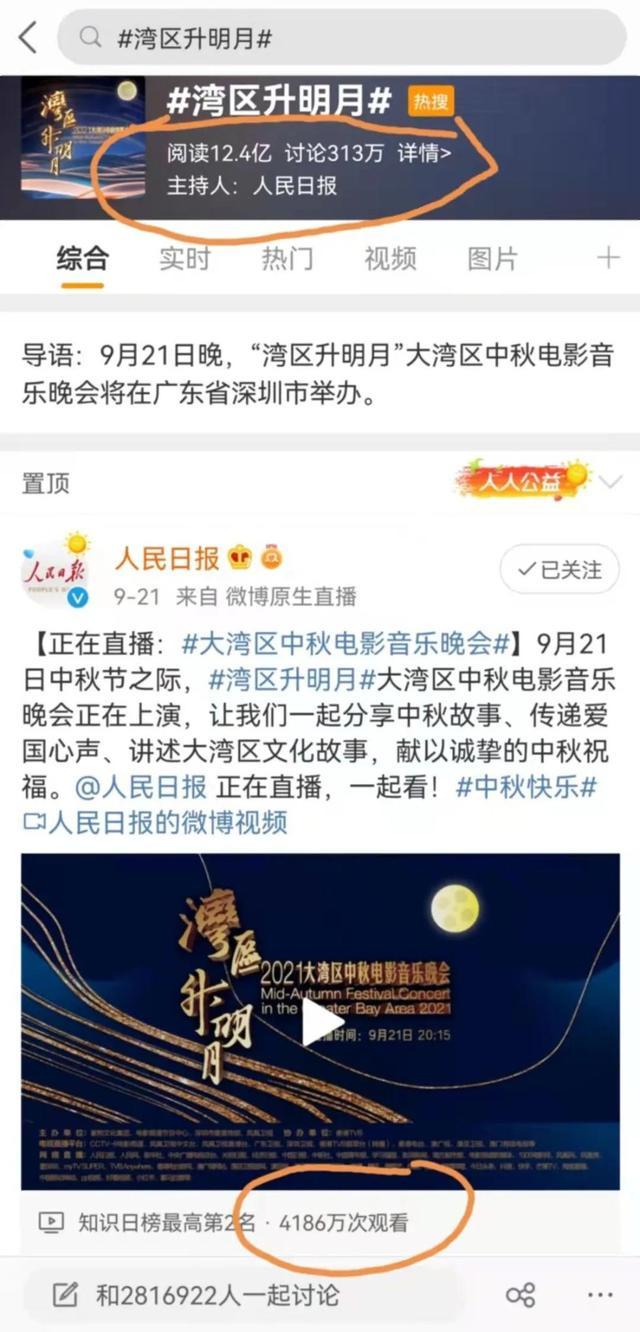Open the #大湾区中秋电影音乐晚会# hashtag link
The height and width of the screenshot is (1332, 640).
tap(348, 642)
